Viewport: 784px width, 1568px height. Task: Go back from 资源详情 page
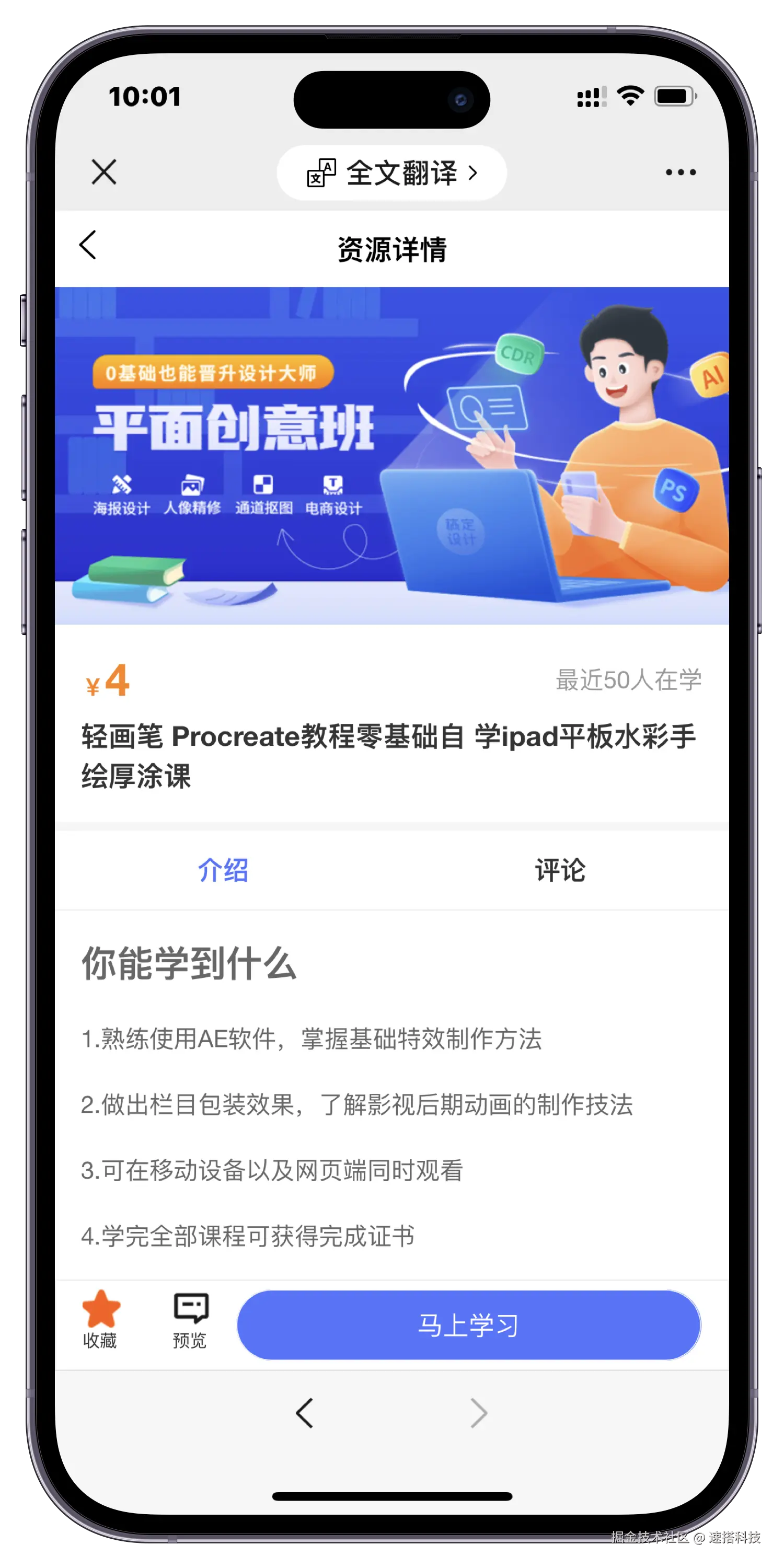(x=88, y=245)
